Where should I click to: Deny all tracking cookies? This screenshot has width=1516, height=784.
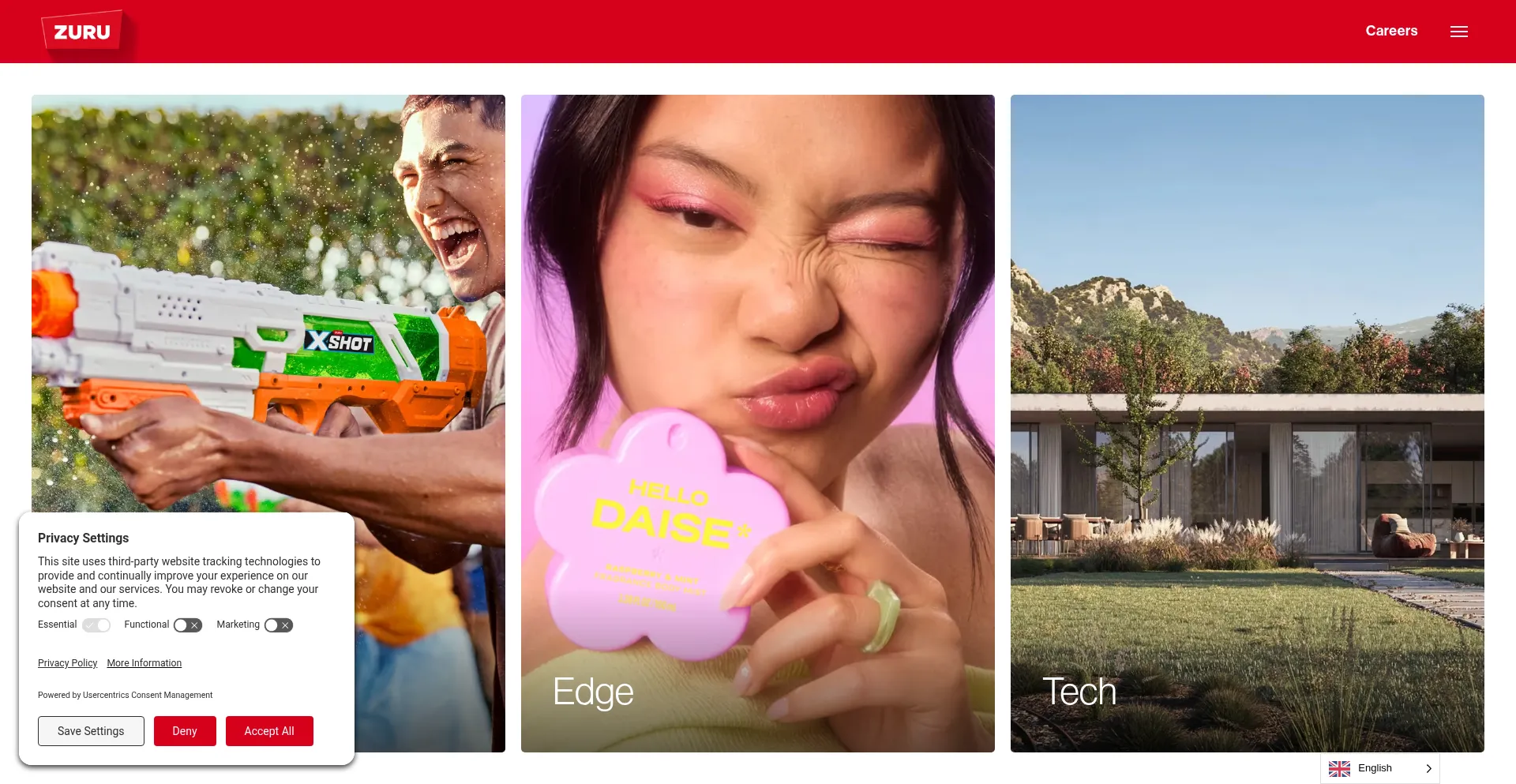pos(185,731)
